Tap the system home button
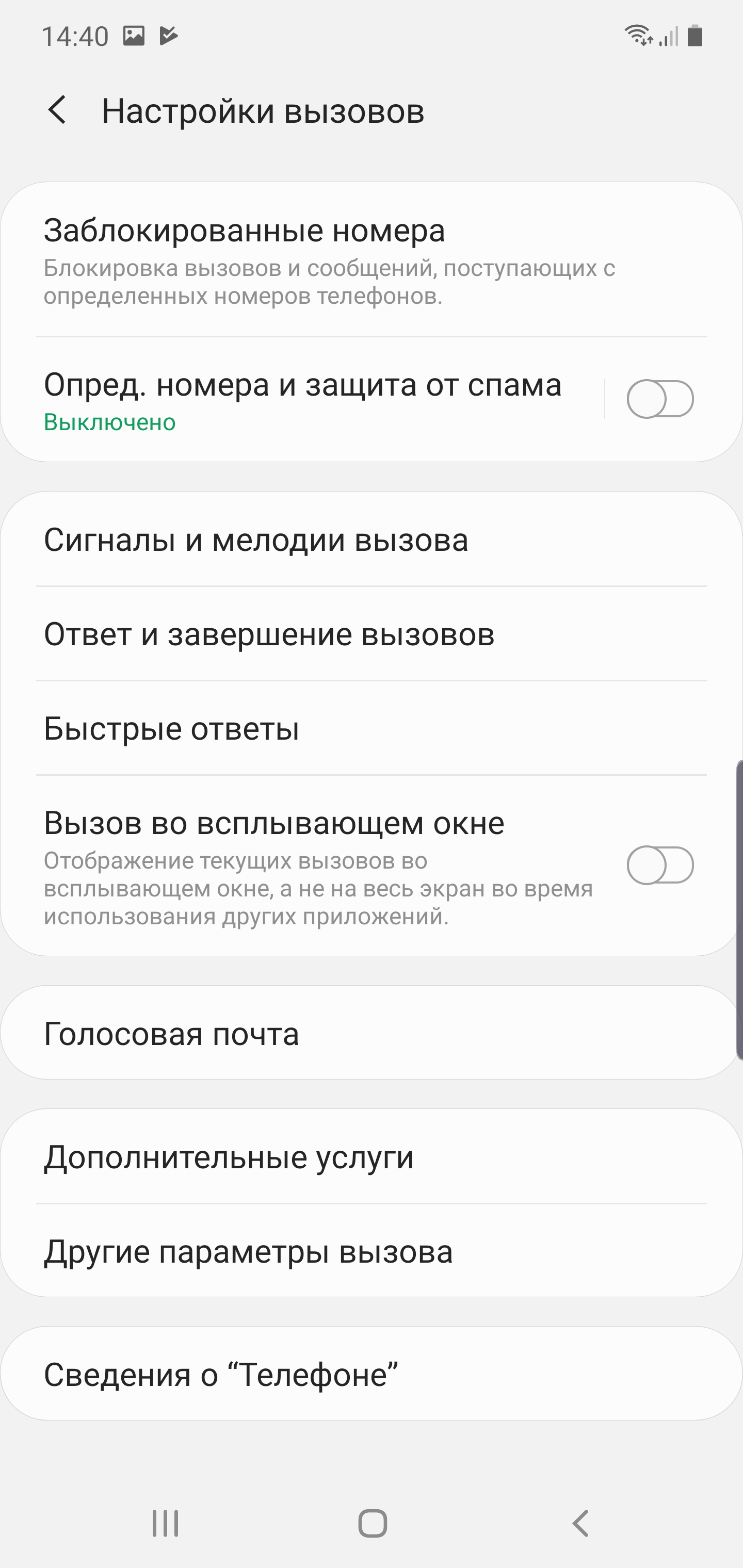Image resolution: width=743 pixels, height=1568 pixels. [x=372, y=1523]
